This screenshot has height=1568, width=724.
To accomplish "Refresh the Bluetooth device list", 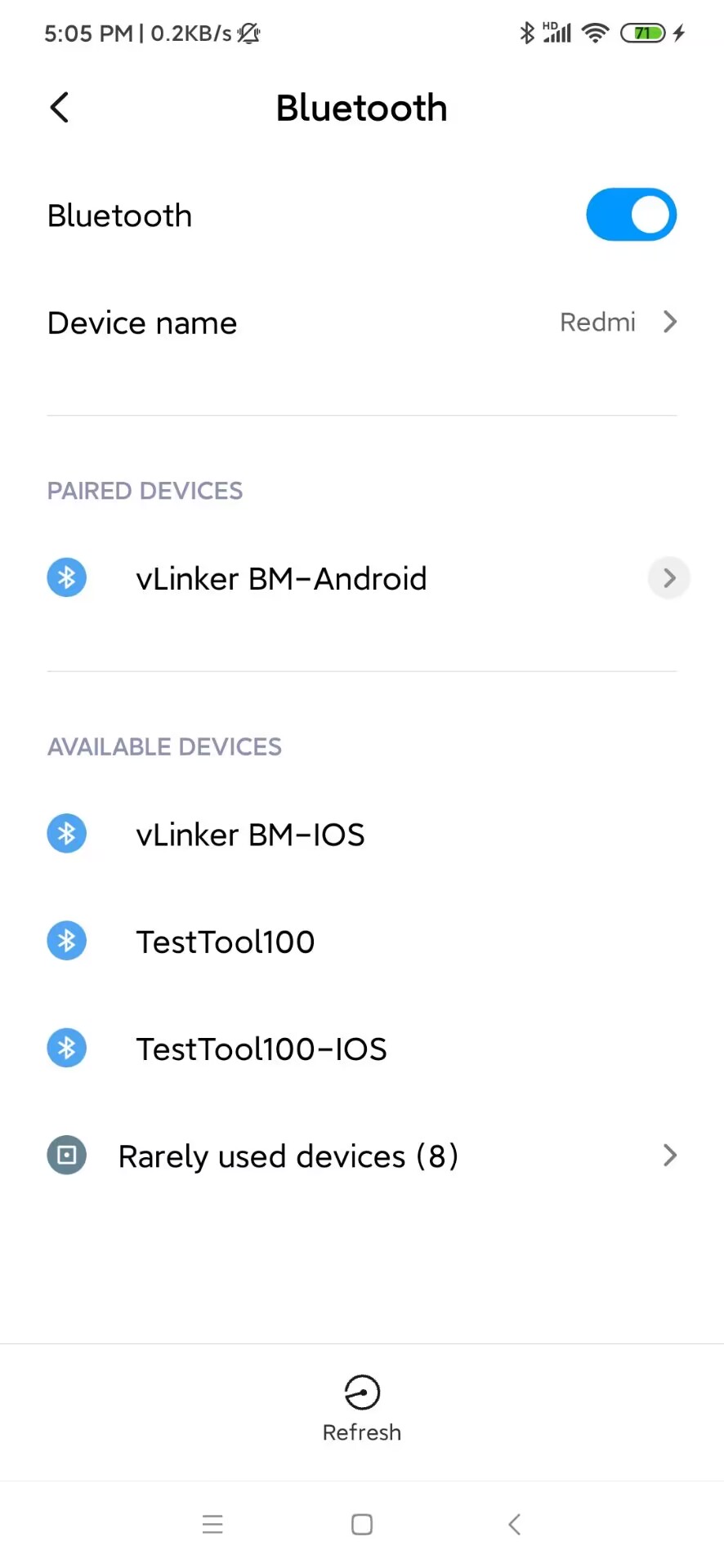I will [362, 1406].
